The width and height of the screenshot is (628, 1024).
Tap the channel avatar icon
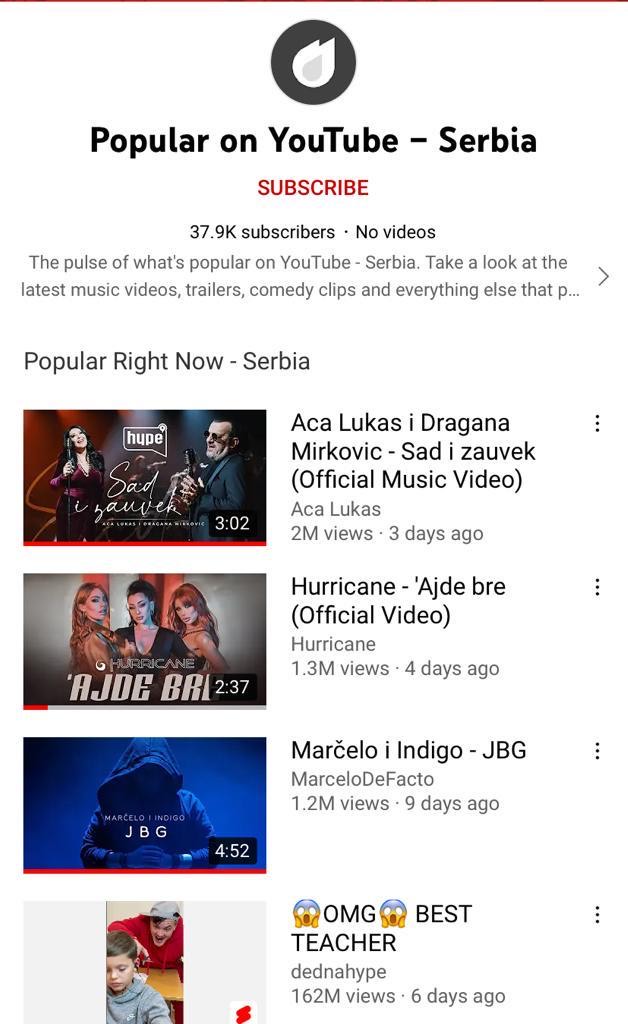click(313, 62)
